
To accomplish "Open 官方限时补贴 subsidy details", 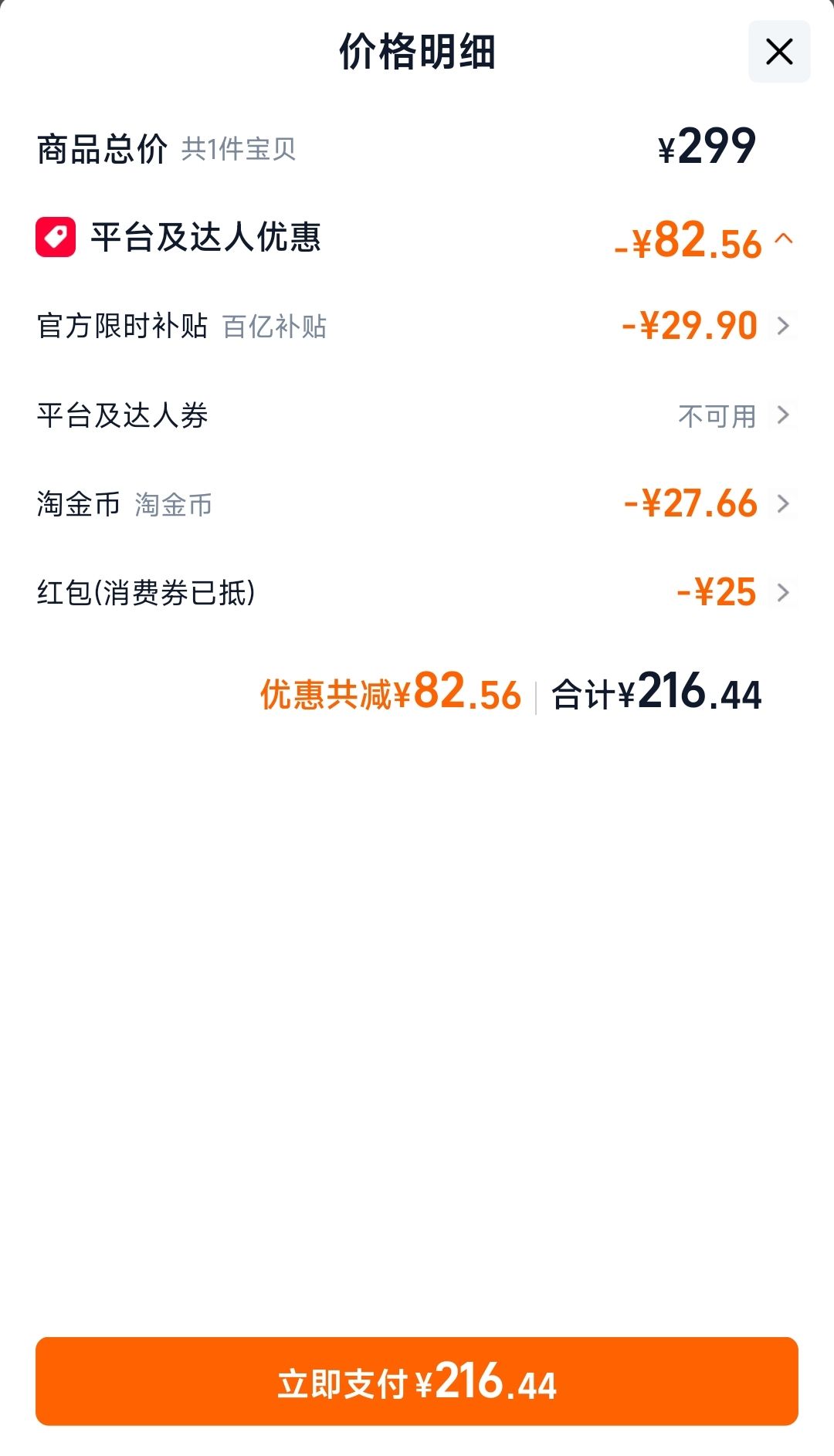I will point(417,326).
